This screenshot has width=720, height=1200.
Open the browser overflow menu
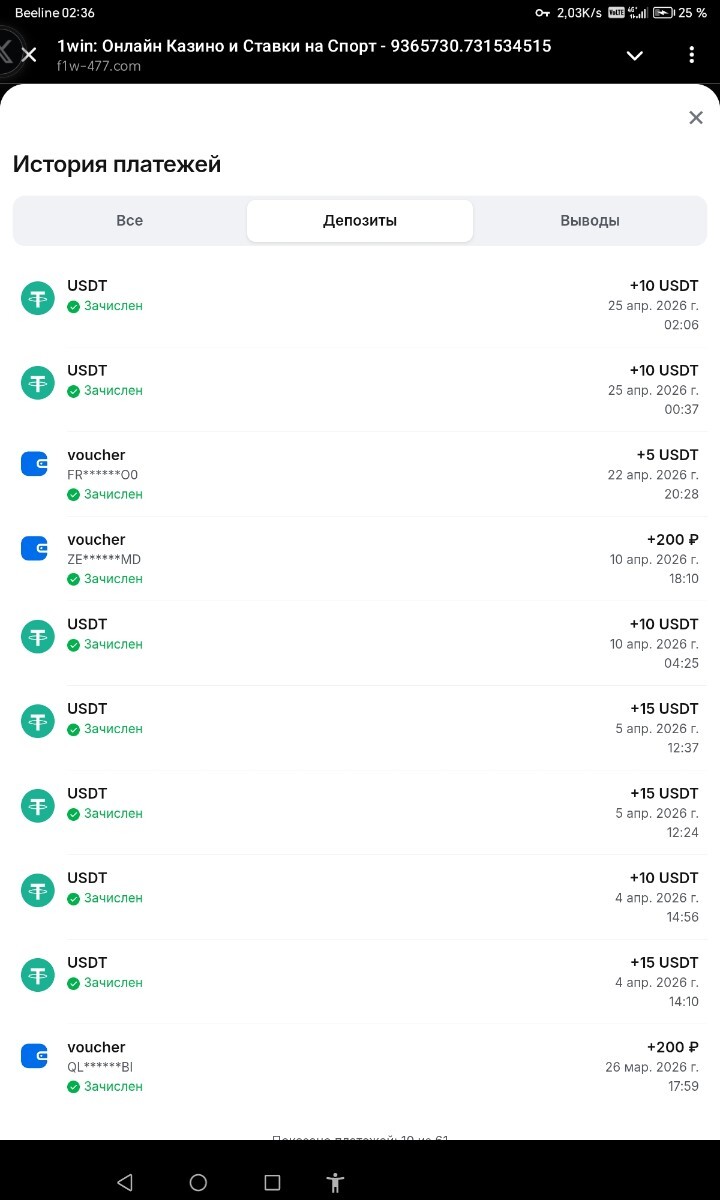click(x=691, y=55)
